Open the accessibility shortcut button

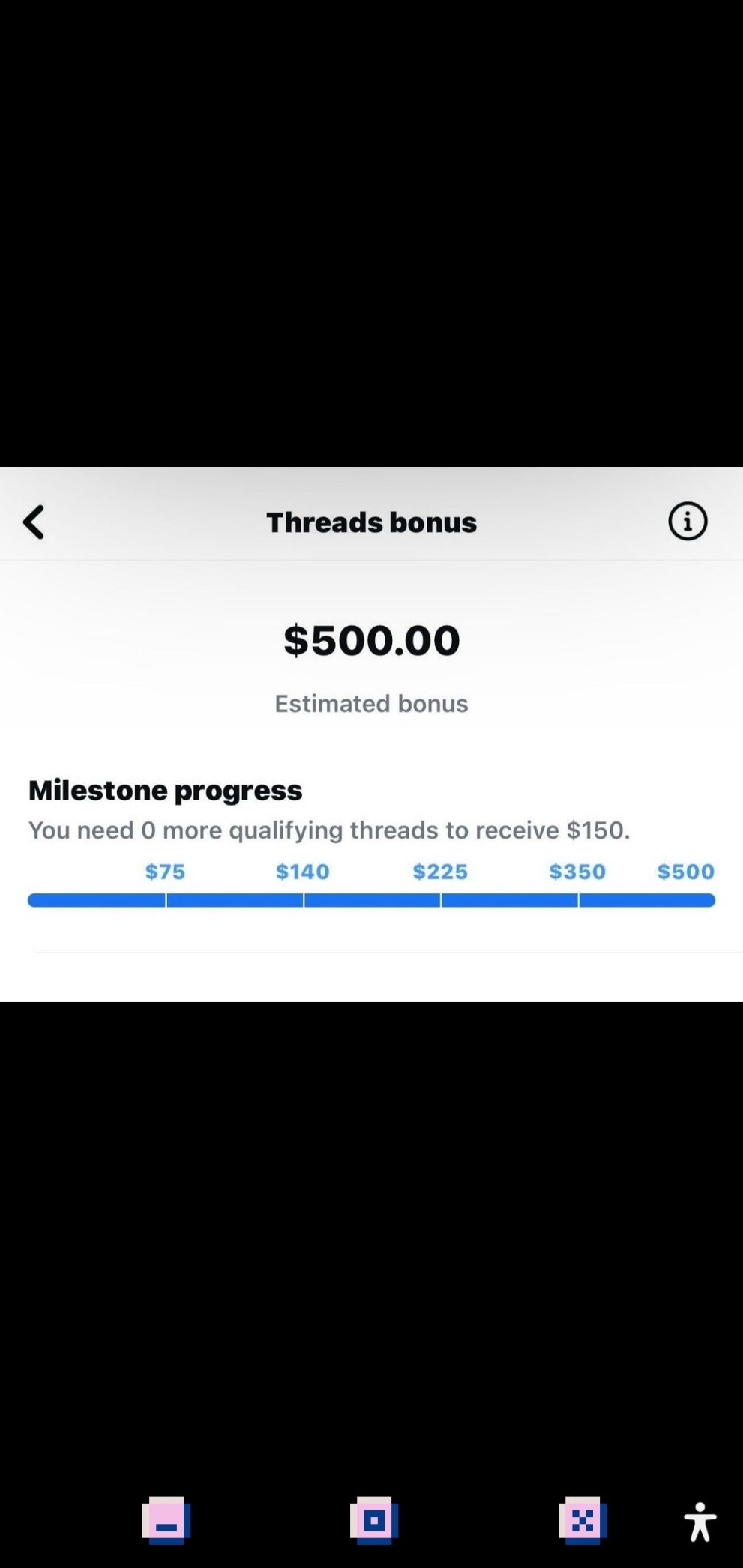pos(700,1522)
